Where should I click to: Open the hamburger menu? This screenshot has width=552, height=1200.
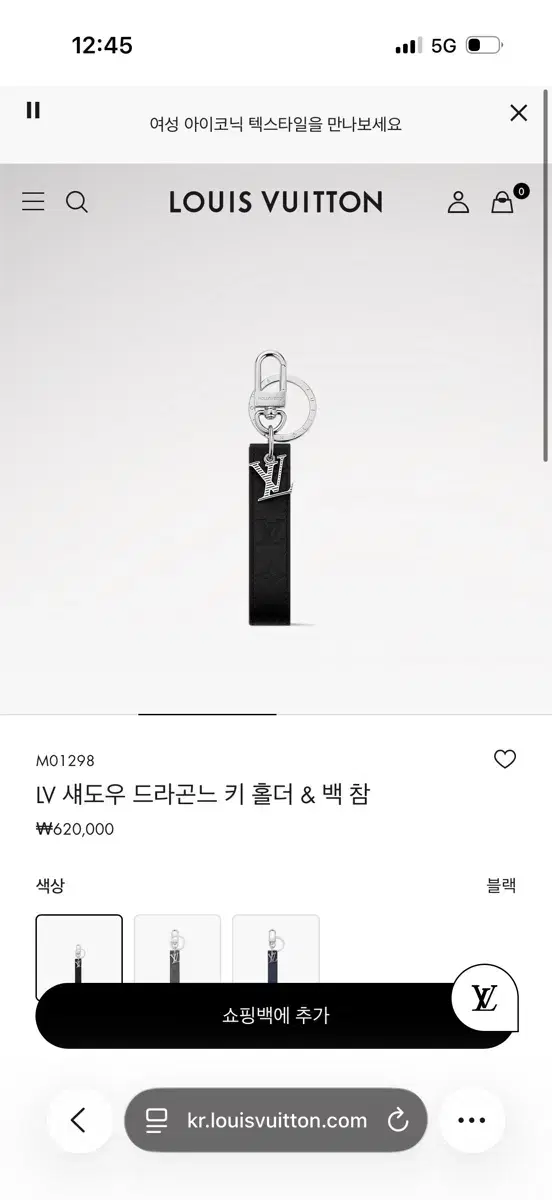click(33, 202)
